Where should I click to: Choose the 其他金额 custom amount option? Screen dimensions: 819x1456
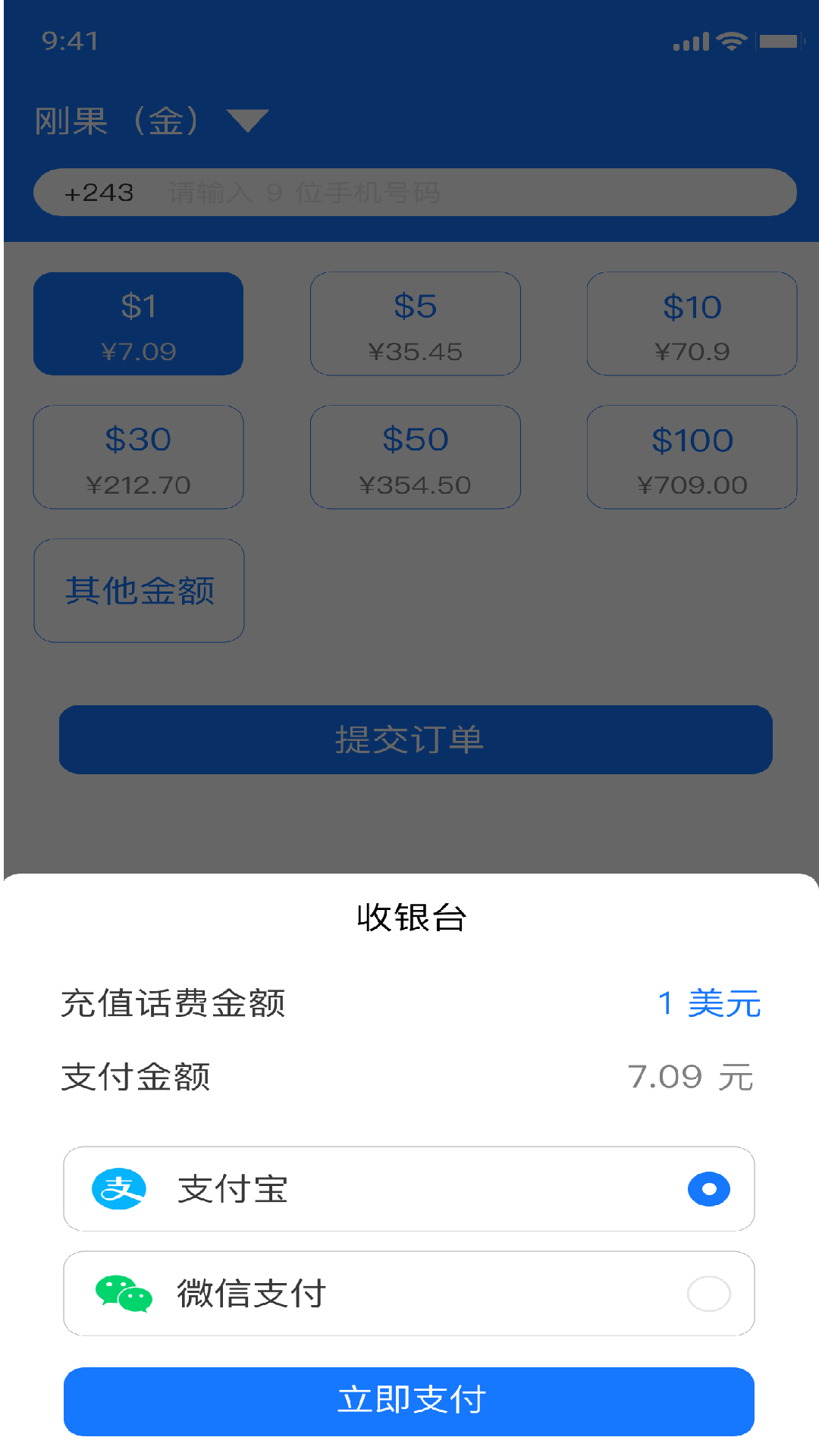click(x=138, y=590)
